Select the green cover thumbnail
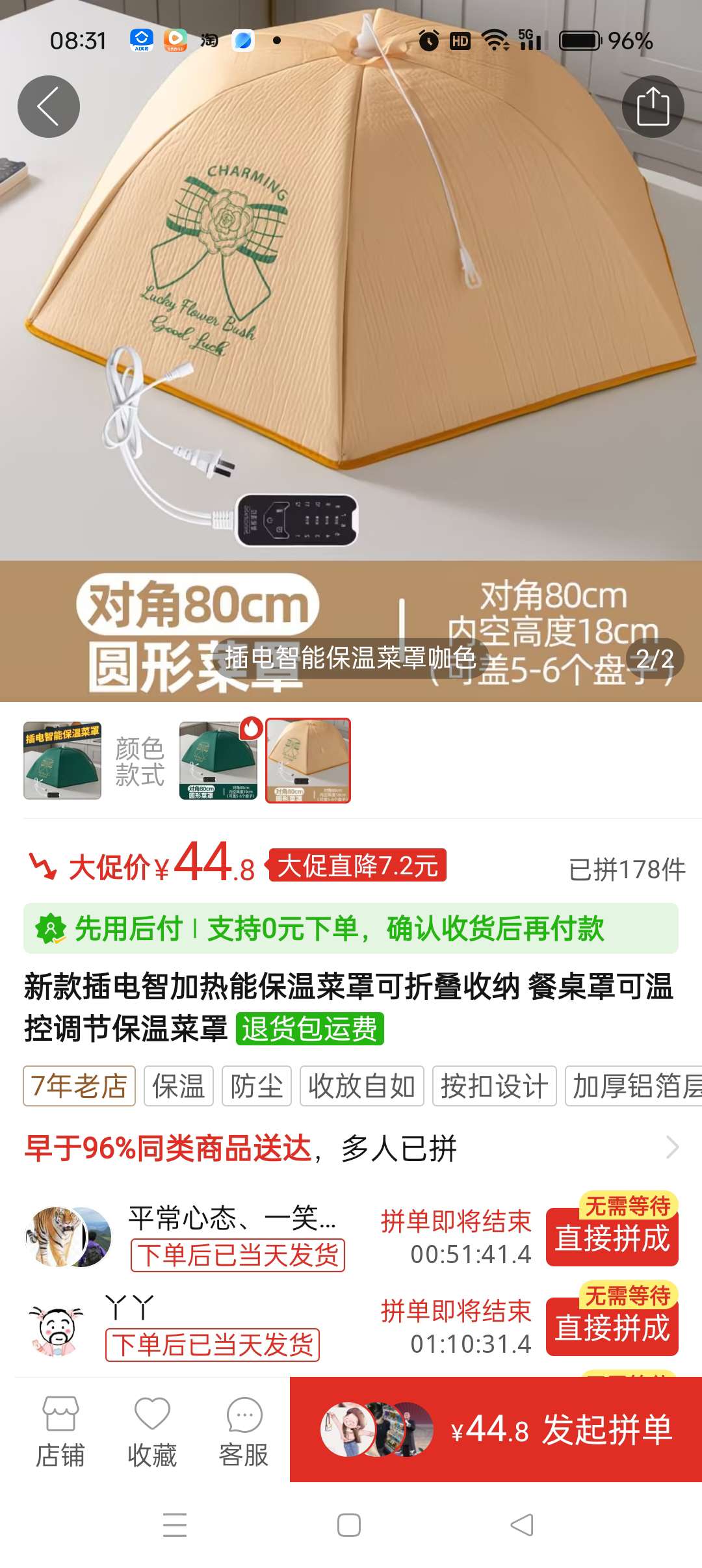Screen dimensions: 702x1568 coord(218,761)
